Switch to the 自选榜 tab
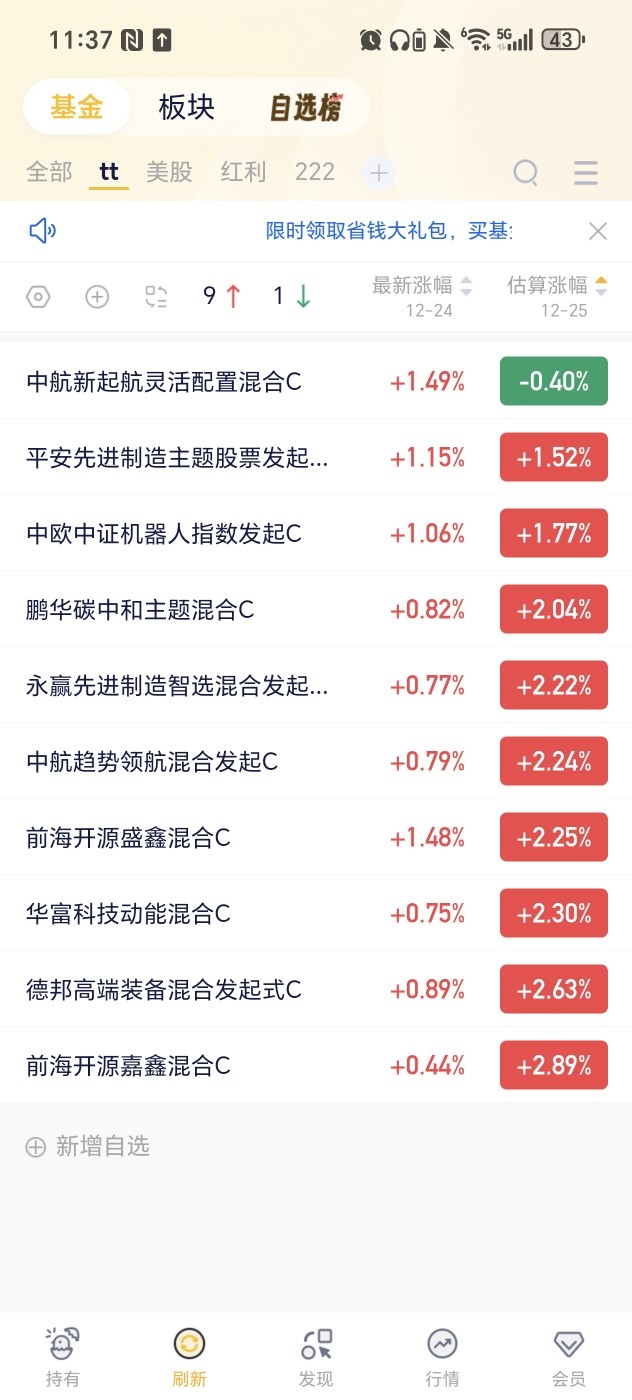This screenshot has width=632, height=1400. (305, 108)
